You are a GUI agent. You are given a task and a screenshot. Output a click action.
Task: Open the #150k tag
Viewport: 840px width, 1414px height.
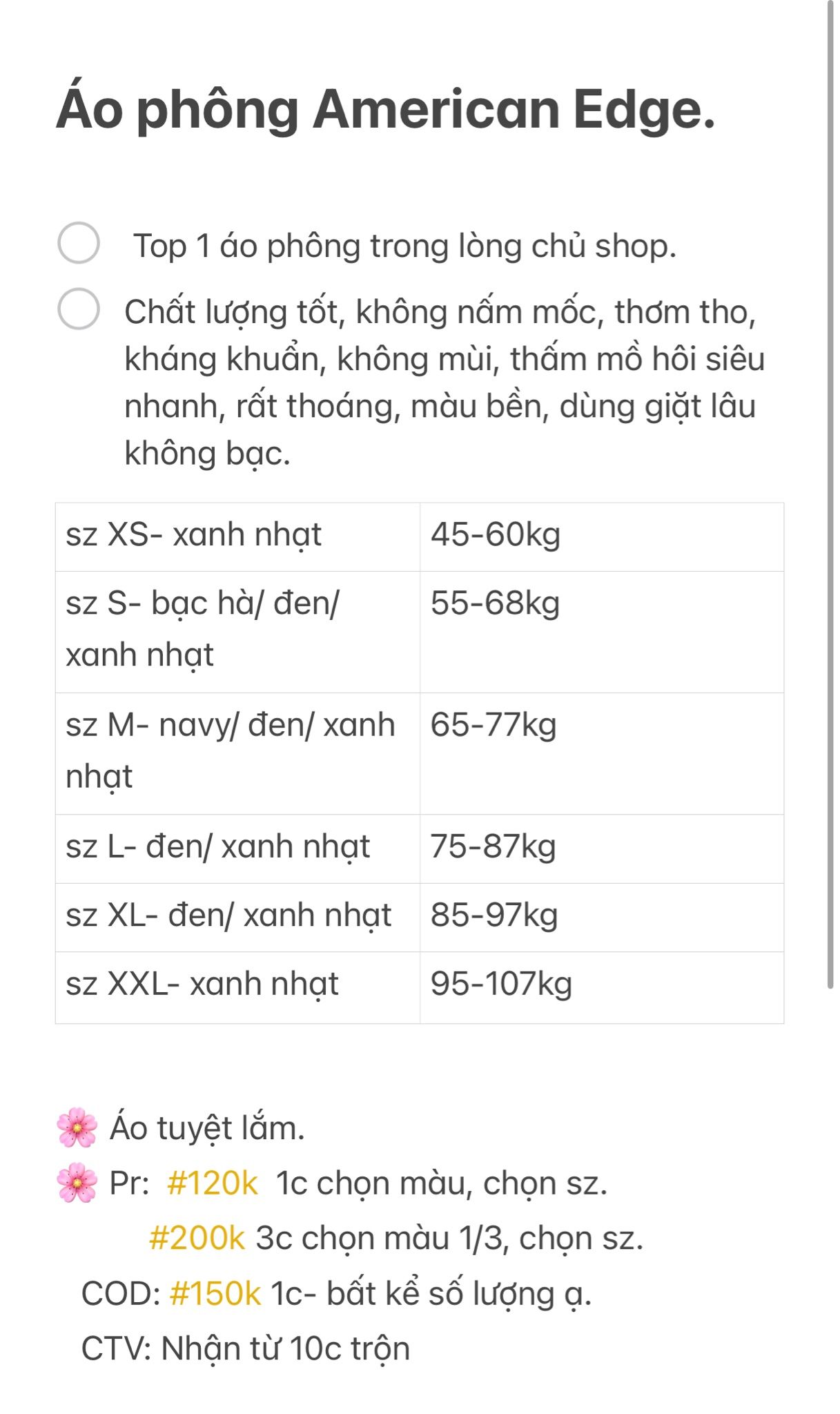coord(215,1293)
